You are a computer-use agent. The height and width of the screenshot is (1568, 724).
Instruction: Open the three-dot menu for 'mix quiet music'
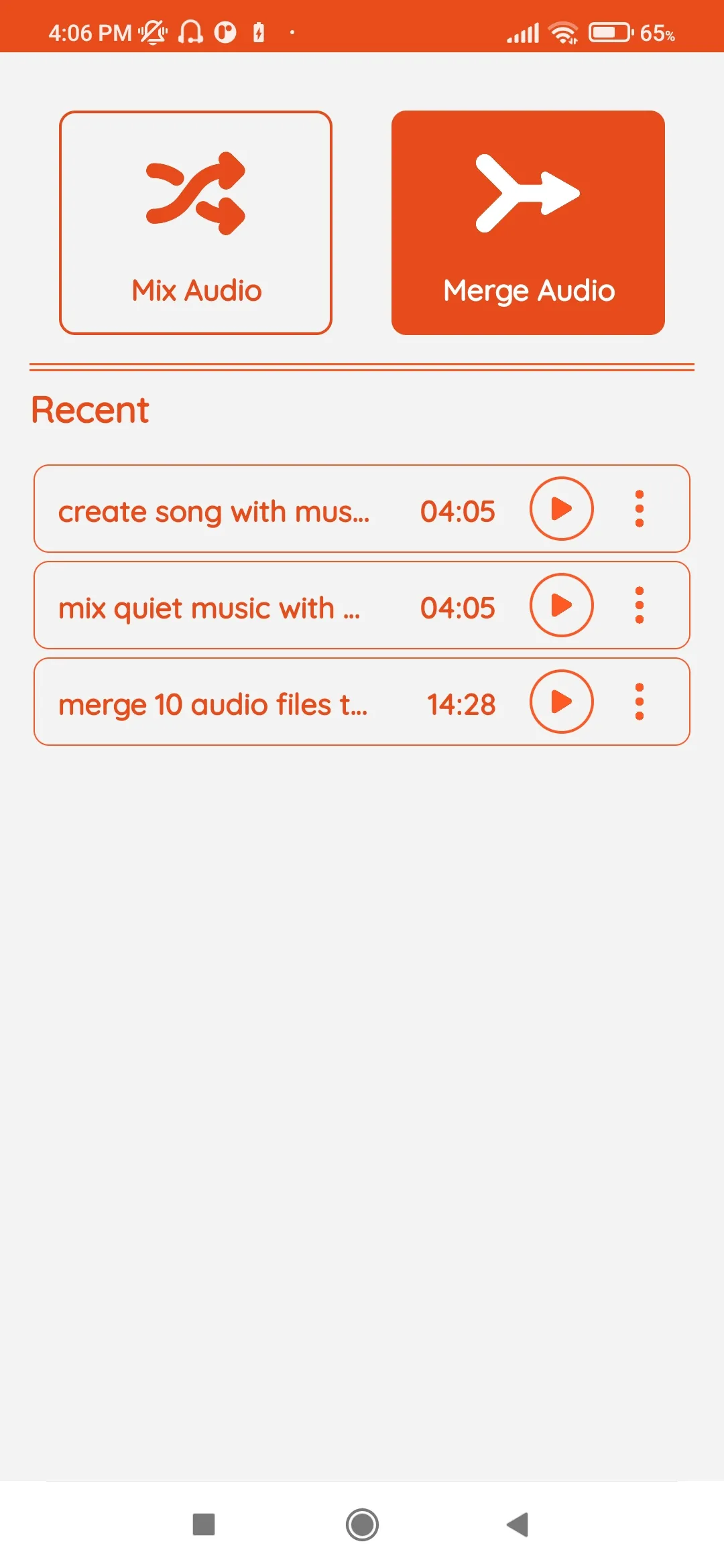tap(640, 605)
